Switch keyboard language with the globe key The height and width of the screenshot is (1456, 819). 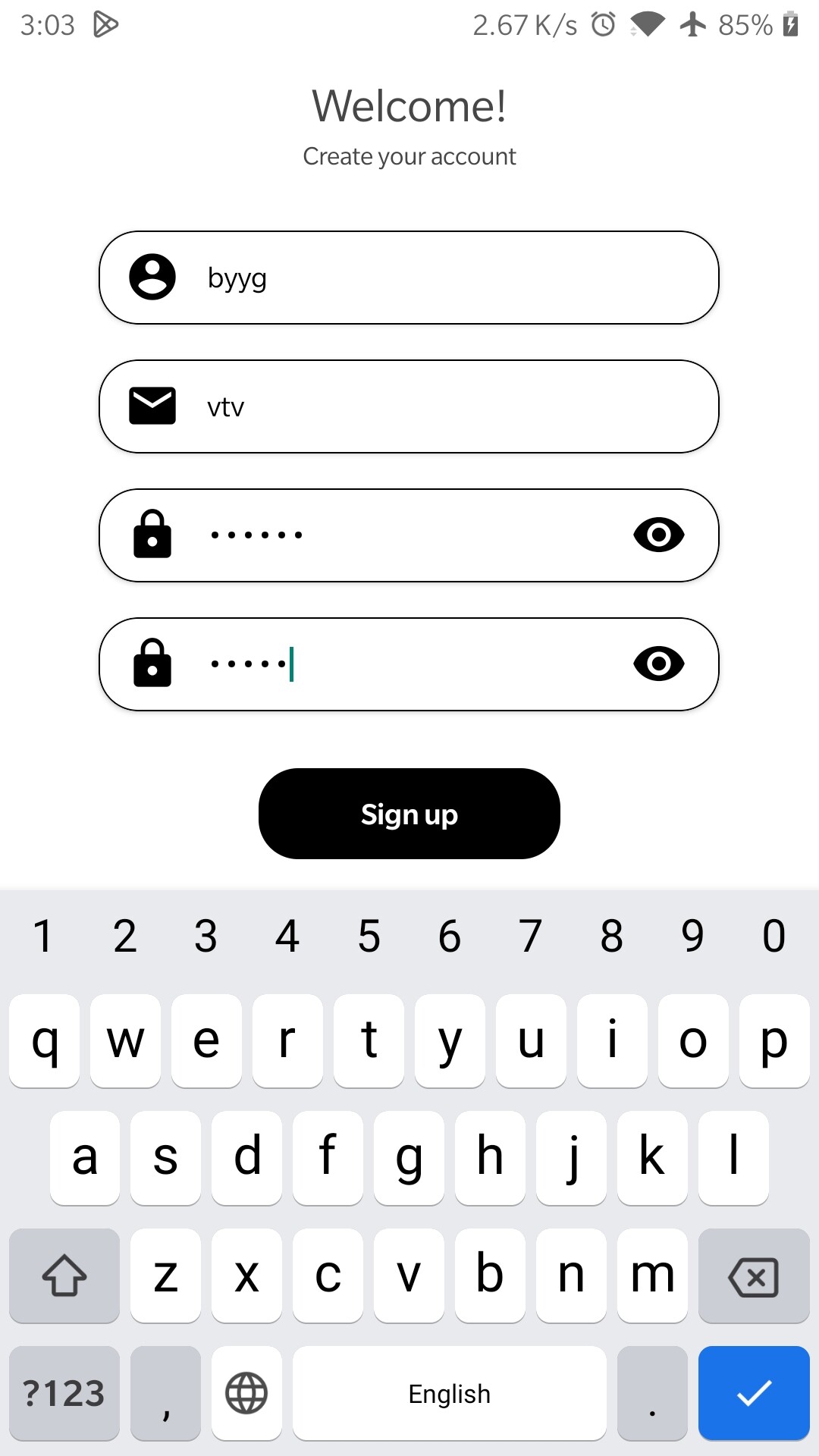[x=246, y=1393]
